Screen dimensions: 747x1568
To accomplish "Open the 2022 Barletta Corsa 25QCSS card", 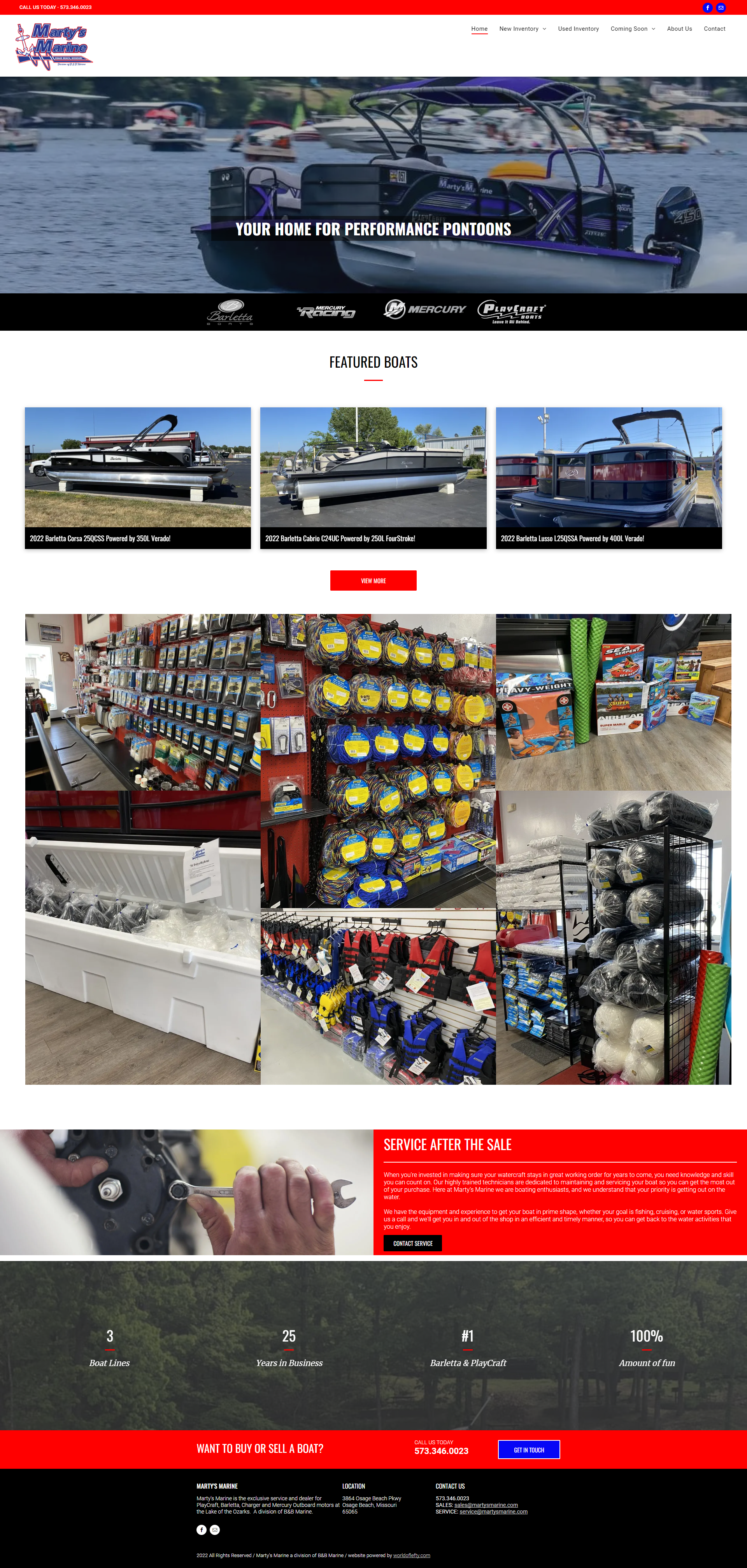I will point(138,478).
